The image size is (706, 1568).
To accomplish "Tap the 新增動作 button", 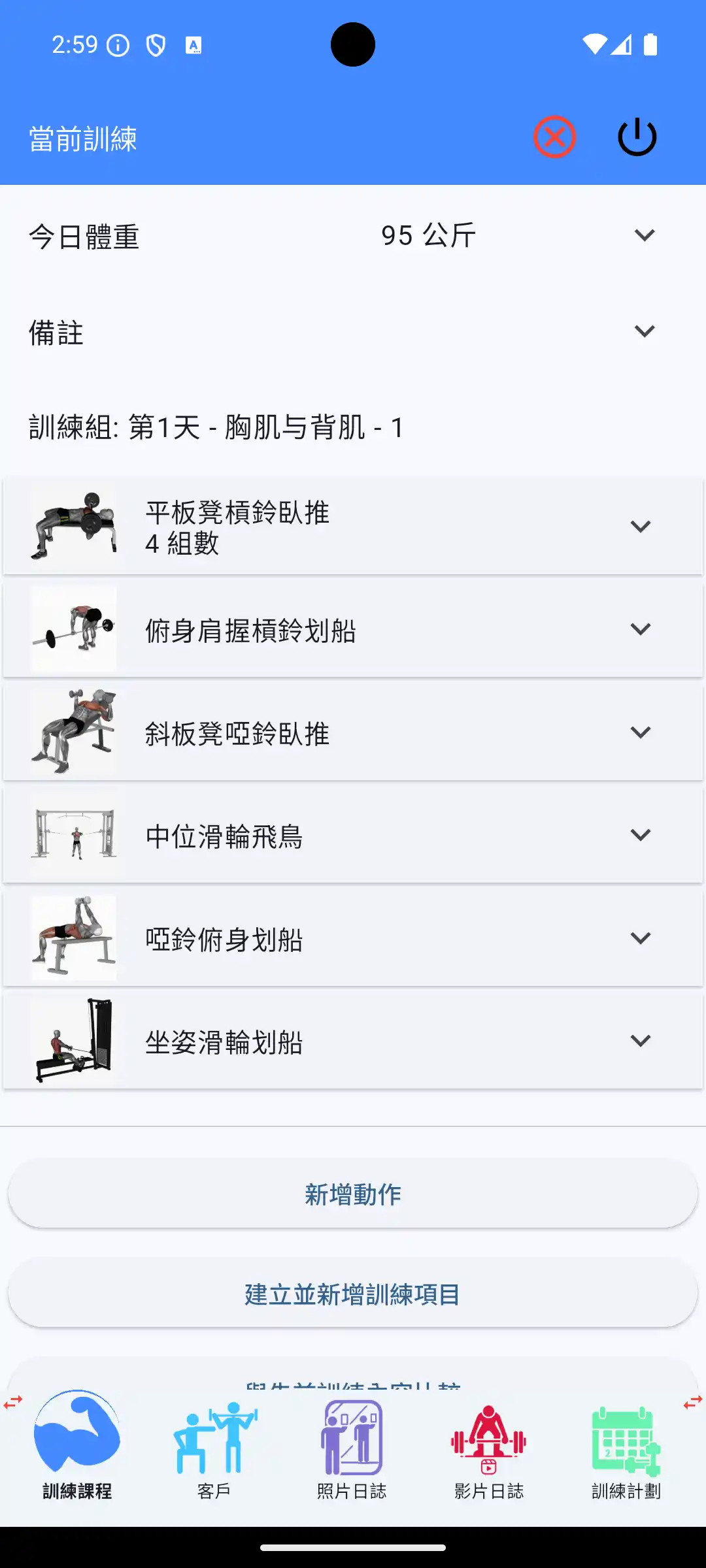I will click(353, 1194).
